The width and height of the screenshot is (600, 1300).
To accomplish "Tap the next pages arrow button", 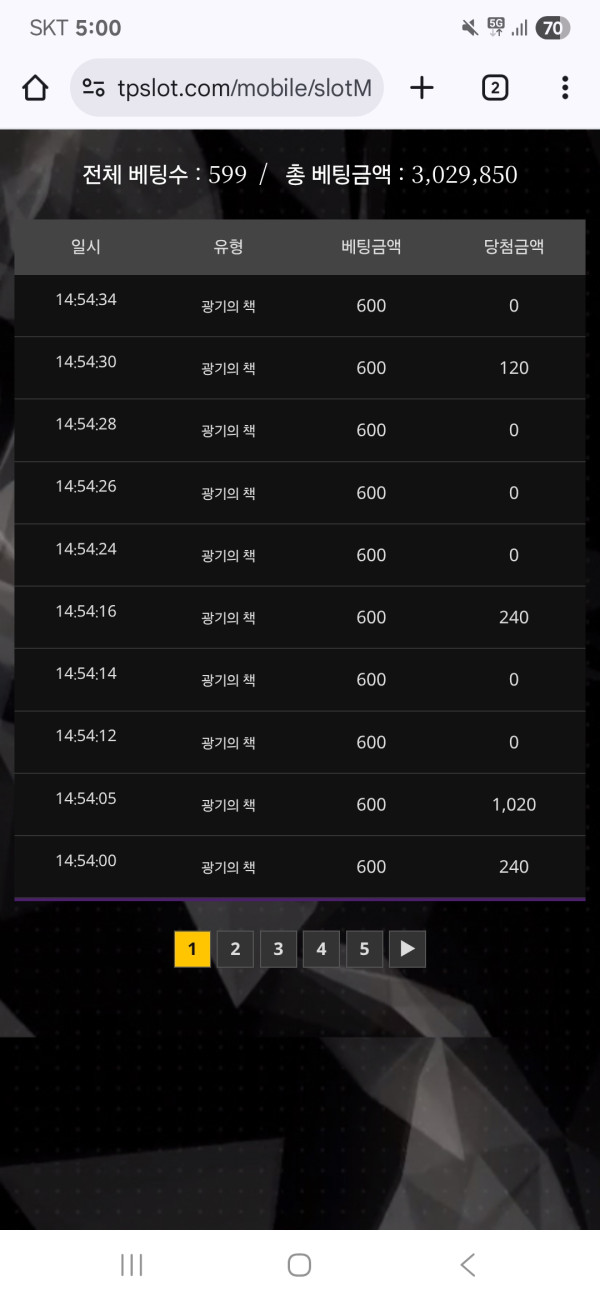I will (407, 949).
